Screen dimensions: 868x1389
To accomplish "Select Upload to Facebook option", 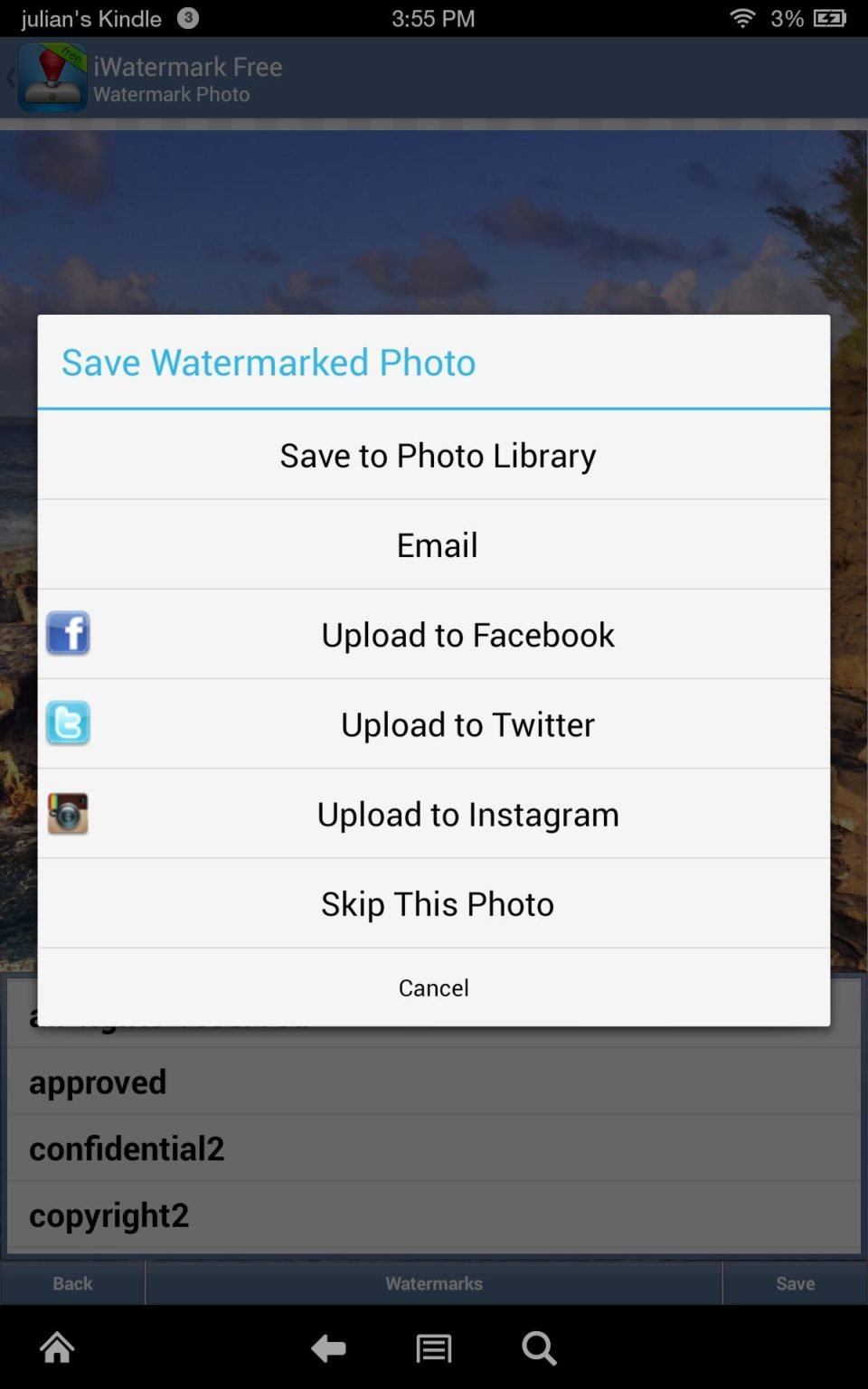I will [467, 634].
